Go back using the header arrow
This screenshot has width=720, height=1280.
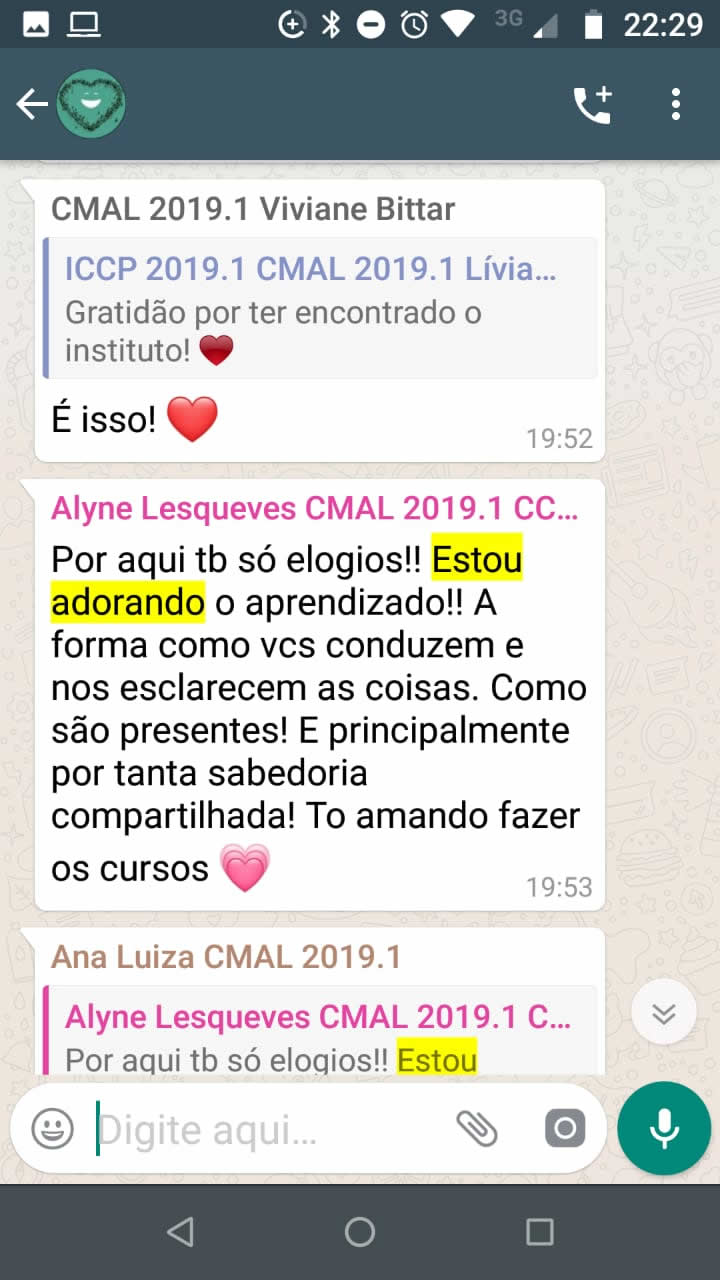click(31, 104)
